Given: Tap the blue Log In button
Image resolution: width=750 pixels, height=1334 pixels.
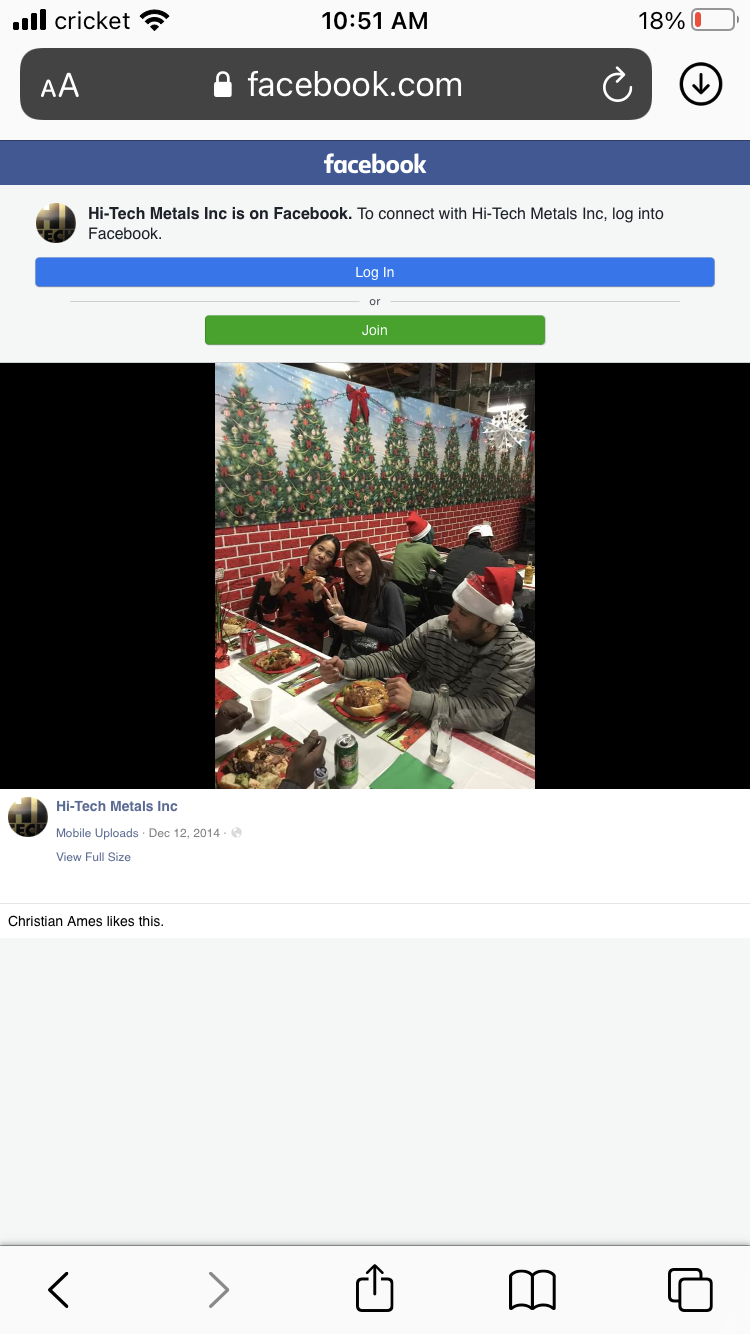Looking at the screenshot, I should pos(375,272).
